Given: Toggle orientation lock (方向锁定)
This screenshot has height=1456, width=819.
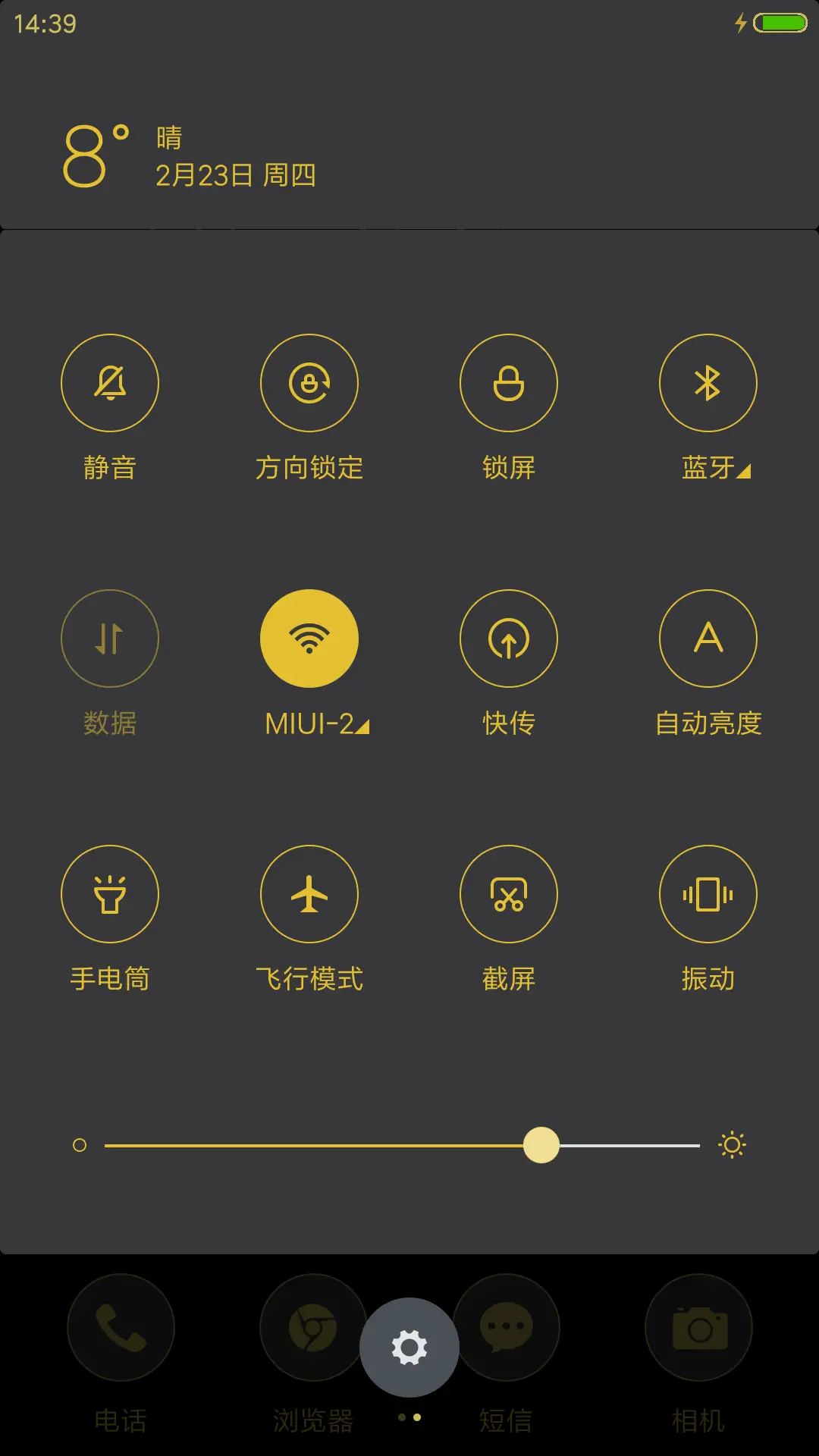Looking at the screenshot, I should [x=309, y=383].
